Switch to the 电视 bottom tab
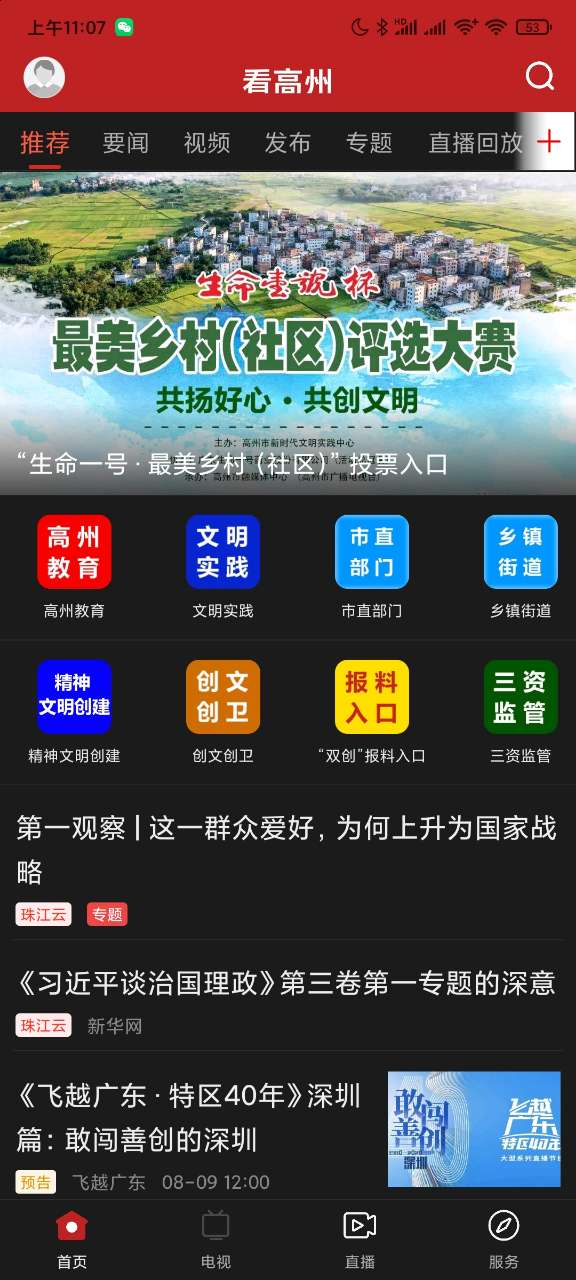This screenshot has height=1280, width=576. click(216, 1240)
